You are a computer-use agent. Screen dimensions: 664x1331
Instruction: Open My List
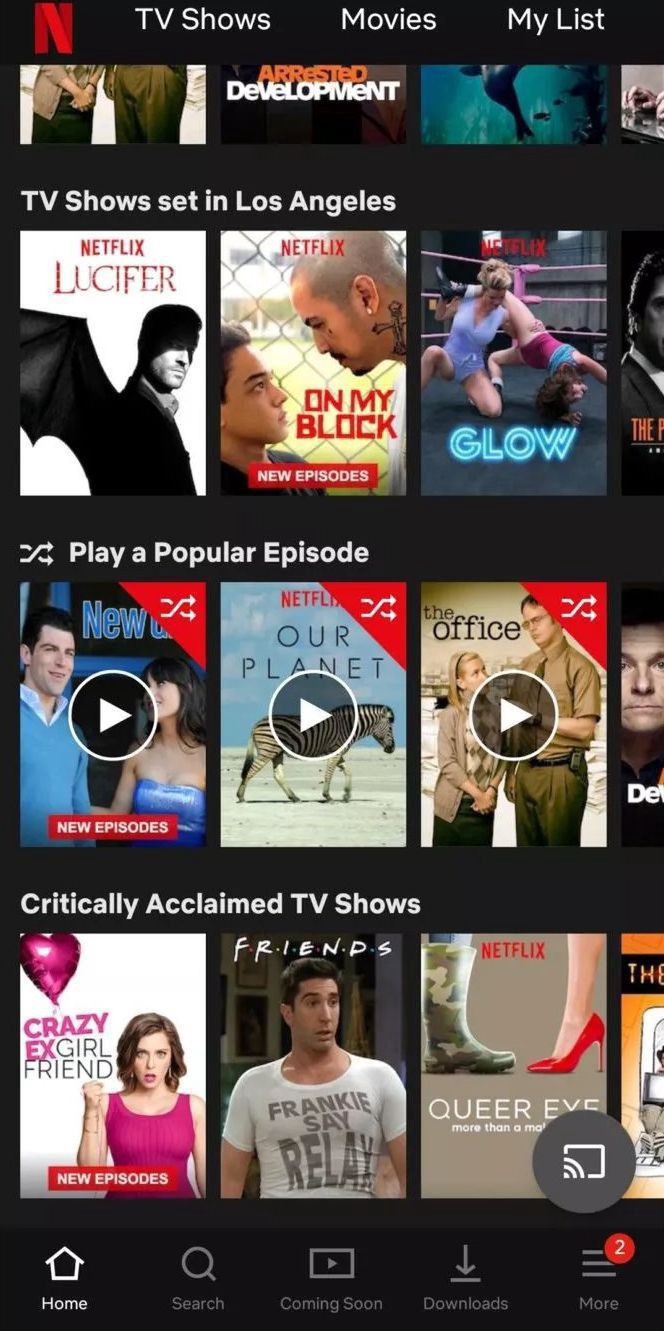(x=555, y=20)
